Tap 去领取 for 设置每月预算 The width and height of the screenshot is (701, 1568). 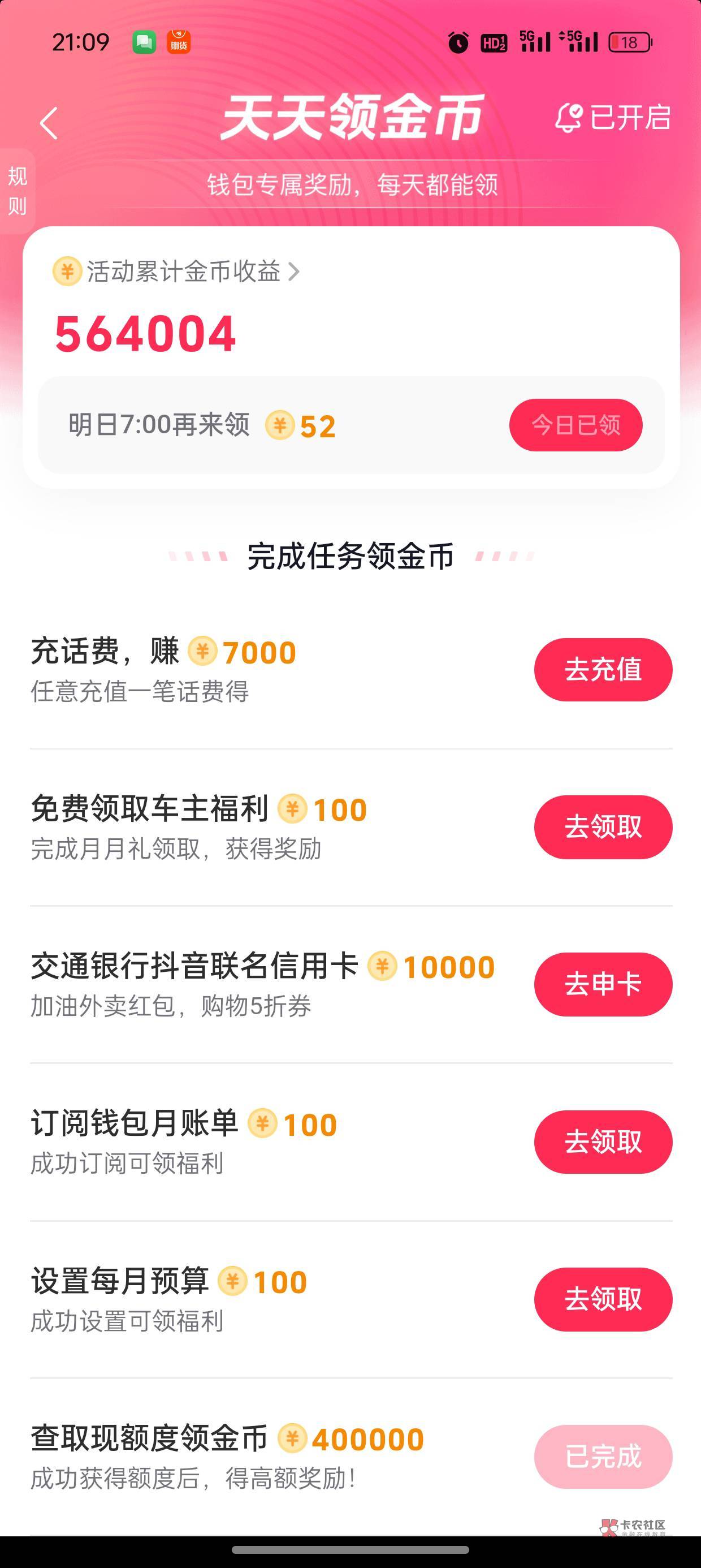tap(603, 1299)
